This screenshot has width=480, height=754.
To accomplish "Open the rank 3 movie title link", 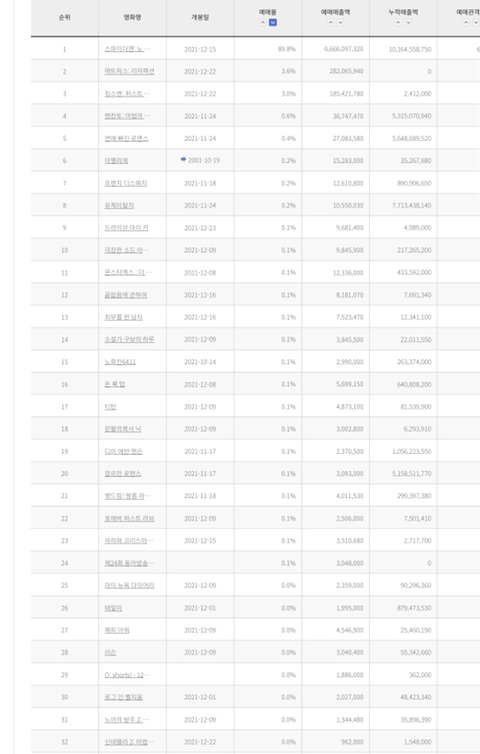I will pos(127,94).
